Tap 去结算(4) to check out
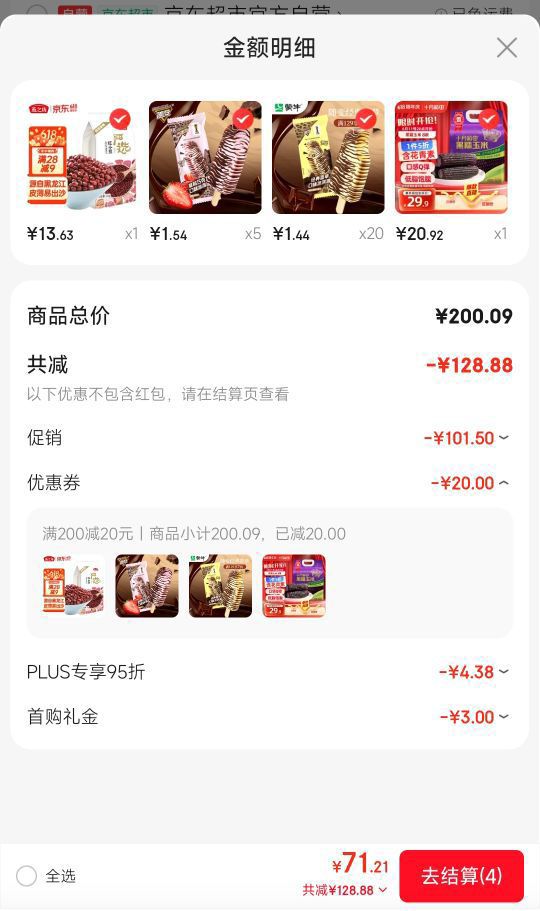 click(462, 876)
